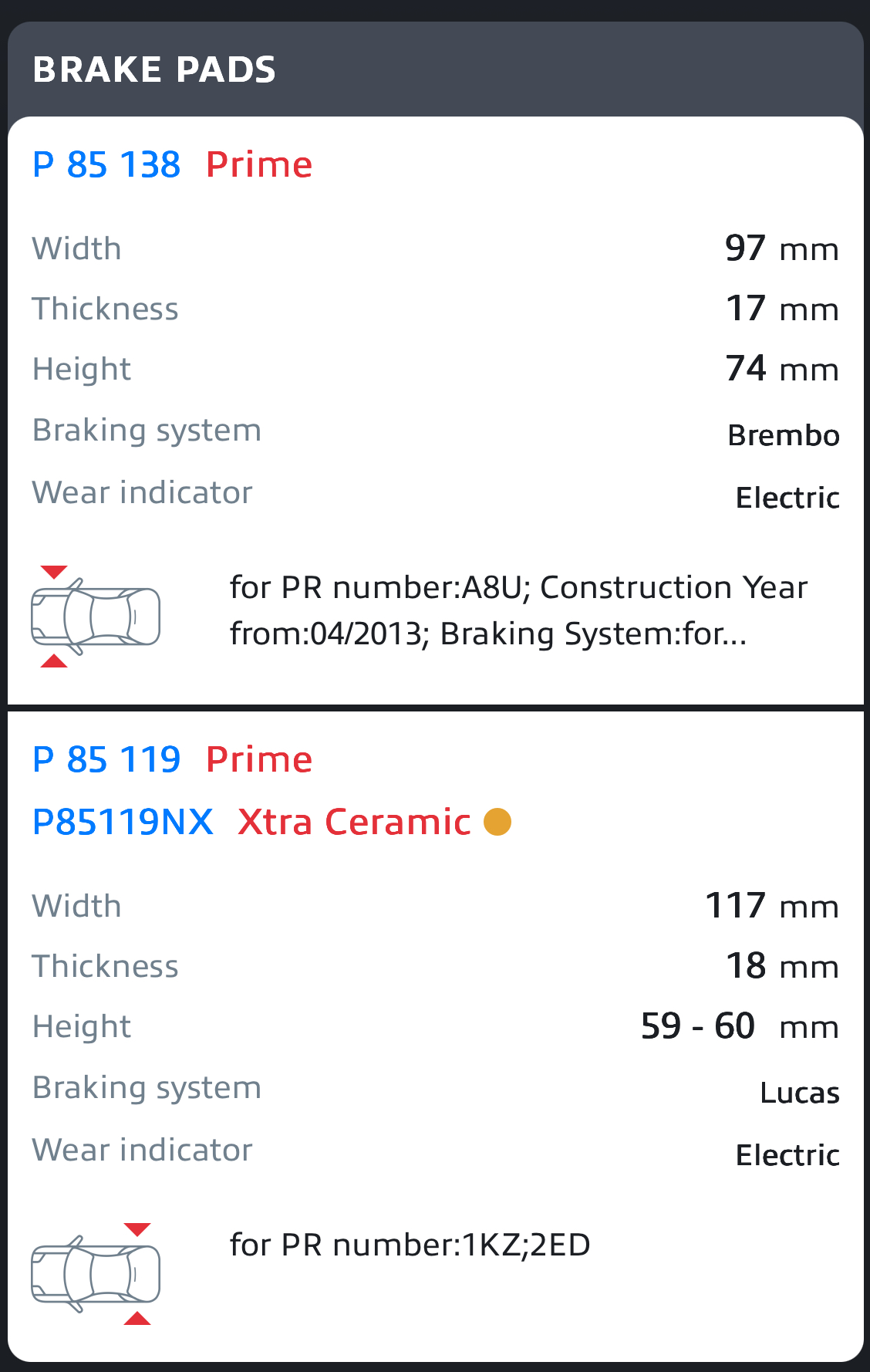Open part number P 85 119

106,759
